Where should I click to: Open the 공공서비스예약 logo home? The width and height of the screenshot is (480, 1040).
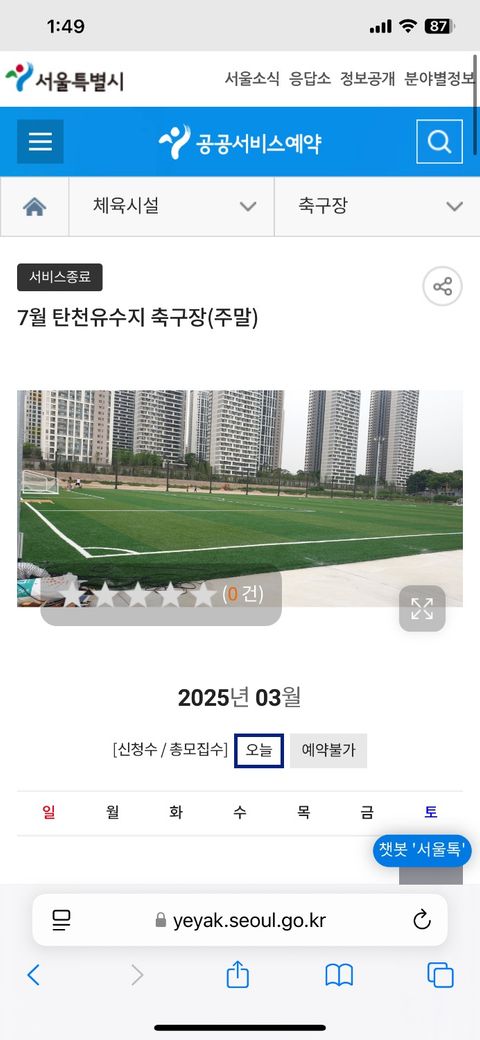coord(240,142)
